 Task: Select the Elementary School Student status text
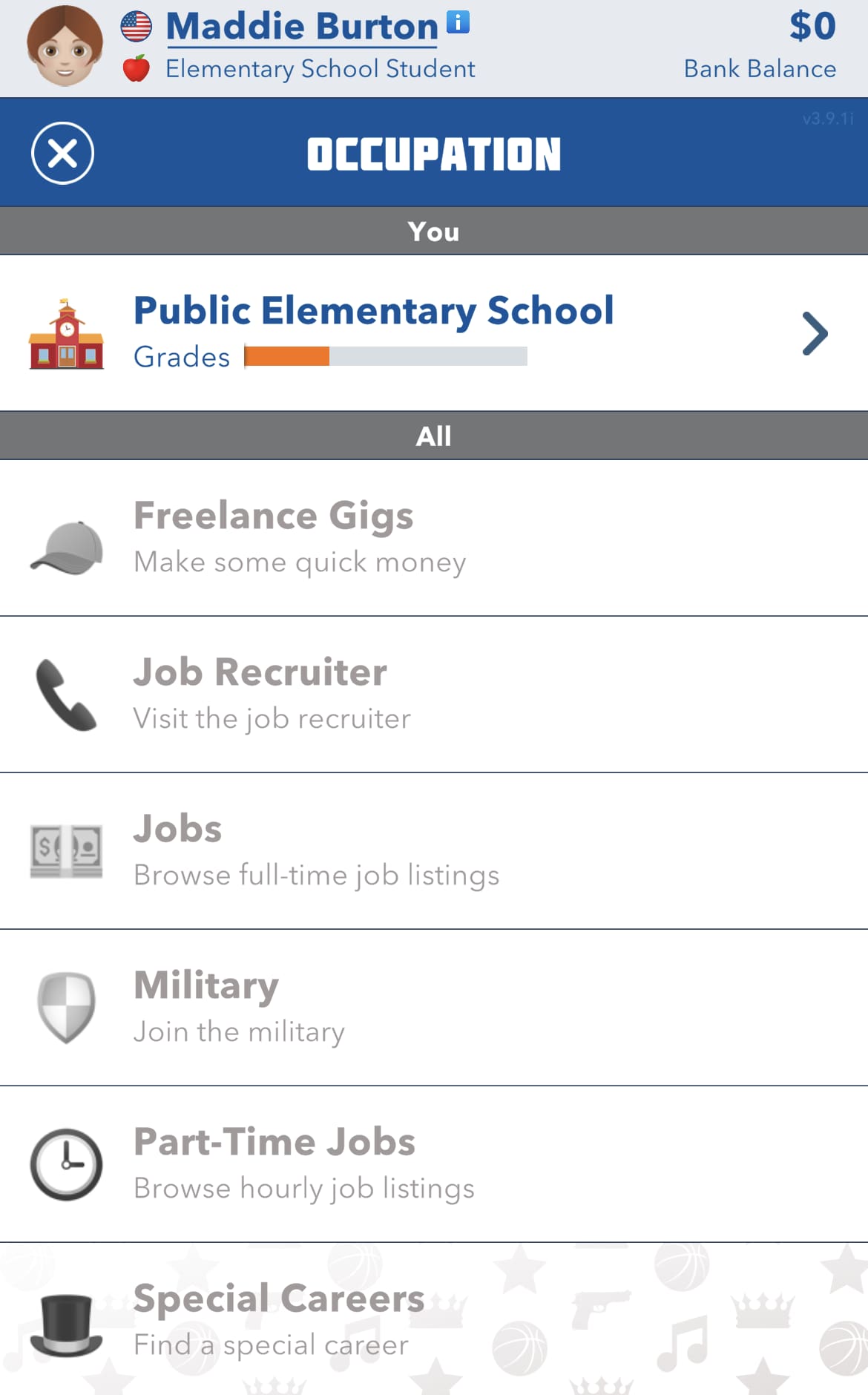(x=320, y=68)
